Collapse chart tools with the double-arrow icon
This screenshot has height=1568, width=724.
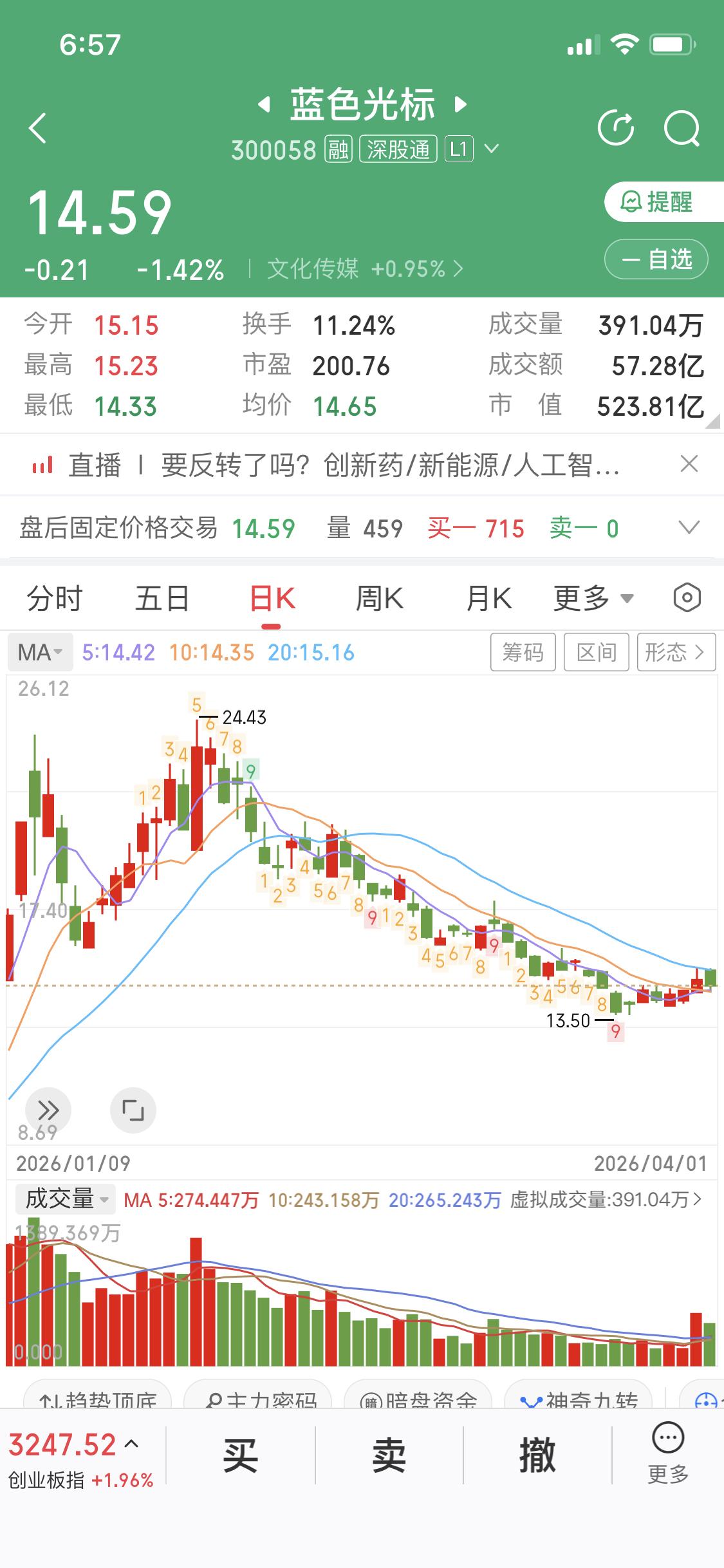point(48,1110)
